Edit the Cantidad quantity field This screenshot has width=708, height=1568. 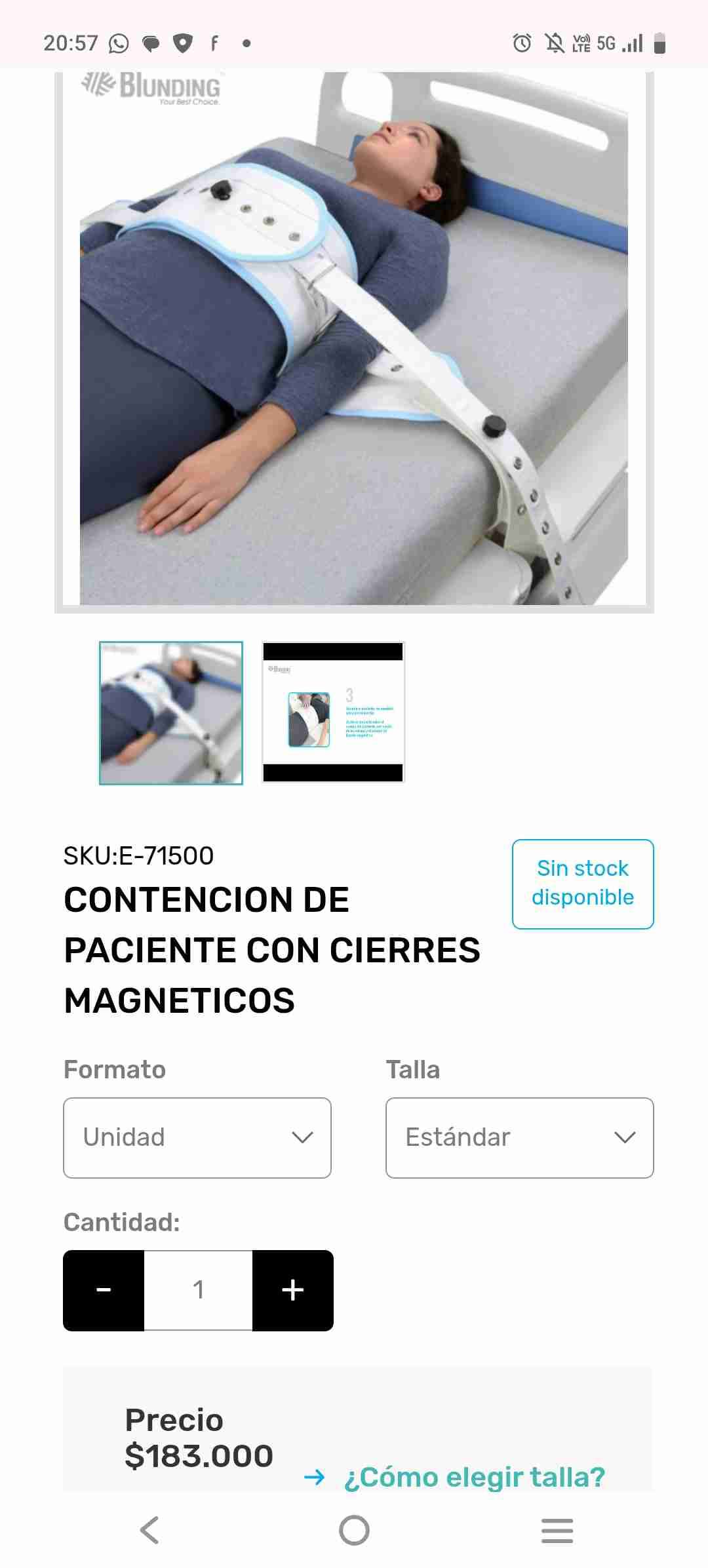198,1289
